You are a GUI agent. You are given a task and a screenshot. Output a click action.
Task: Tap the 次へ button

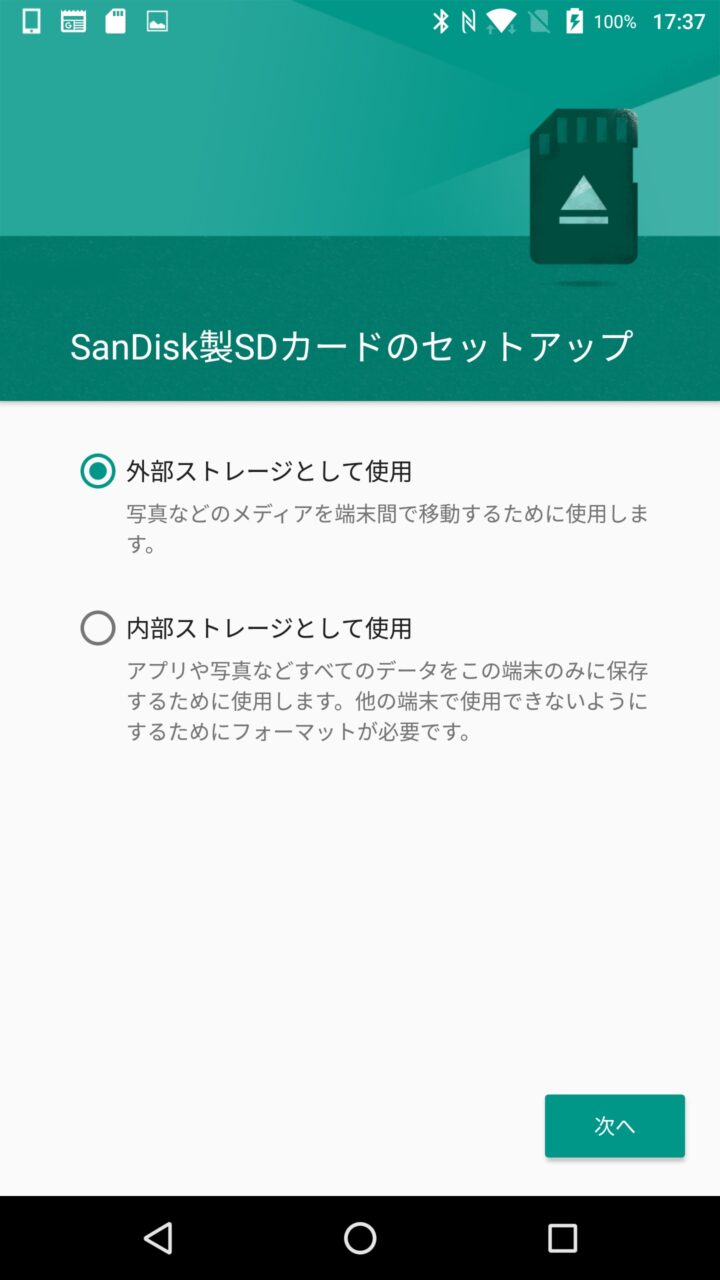[x=614, y=1126]
